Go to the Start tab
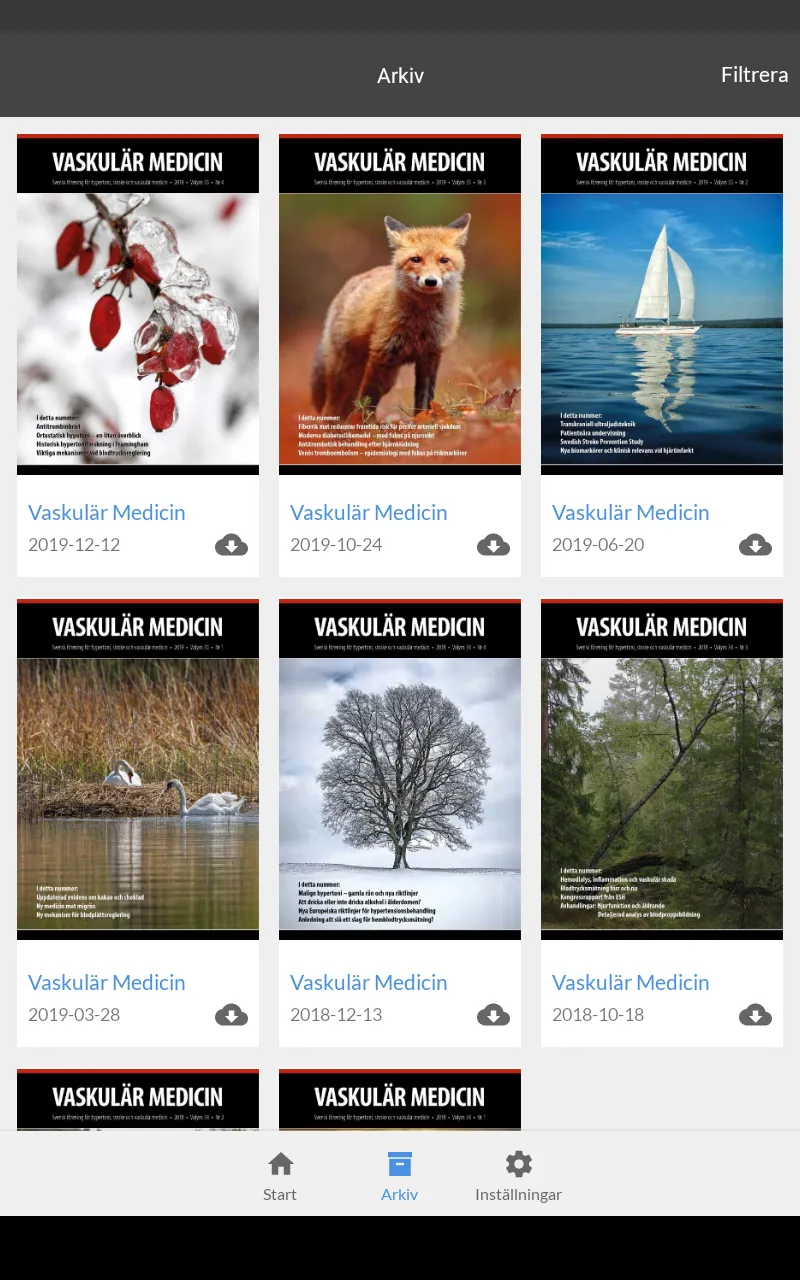This screenshot has width=800, height=1280. 280,1176
